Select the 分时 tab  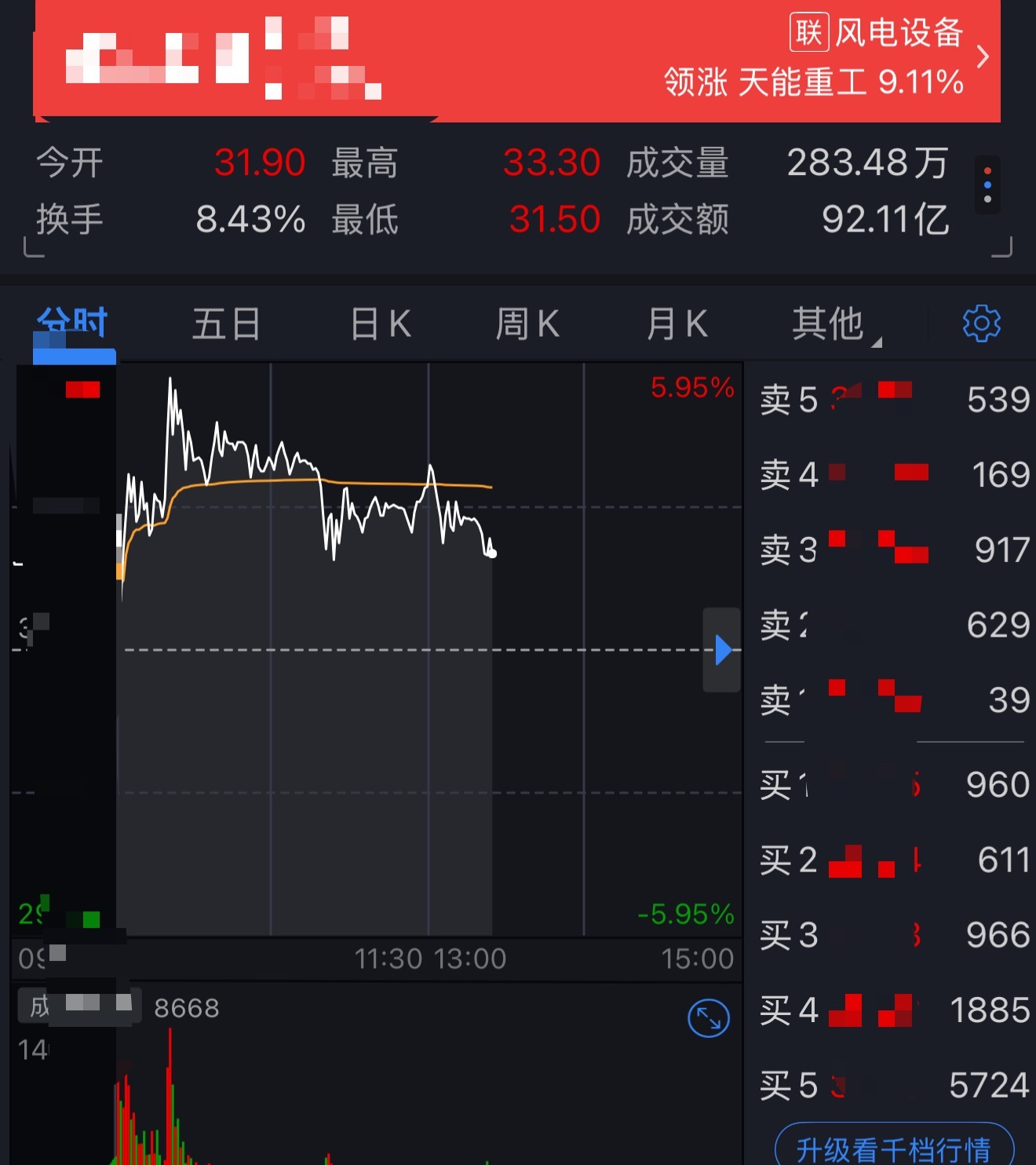pyautogui.click(x=71, y=323)
